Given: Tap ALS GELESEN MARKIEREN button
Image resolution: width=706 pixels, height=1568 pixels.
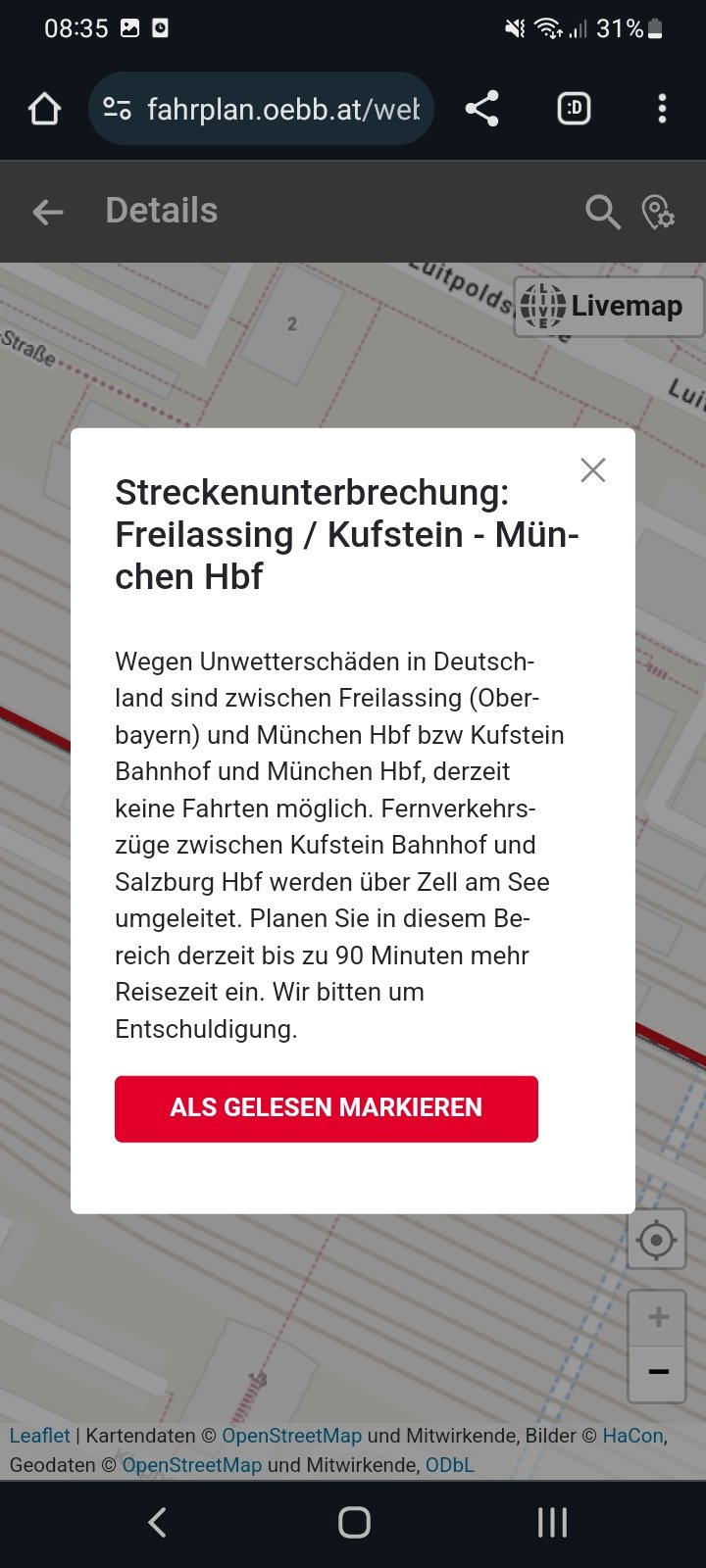Looking at the screenshot, I should tap(327, 1108).
